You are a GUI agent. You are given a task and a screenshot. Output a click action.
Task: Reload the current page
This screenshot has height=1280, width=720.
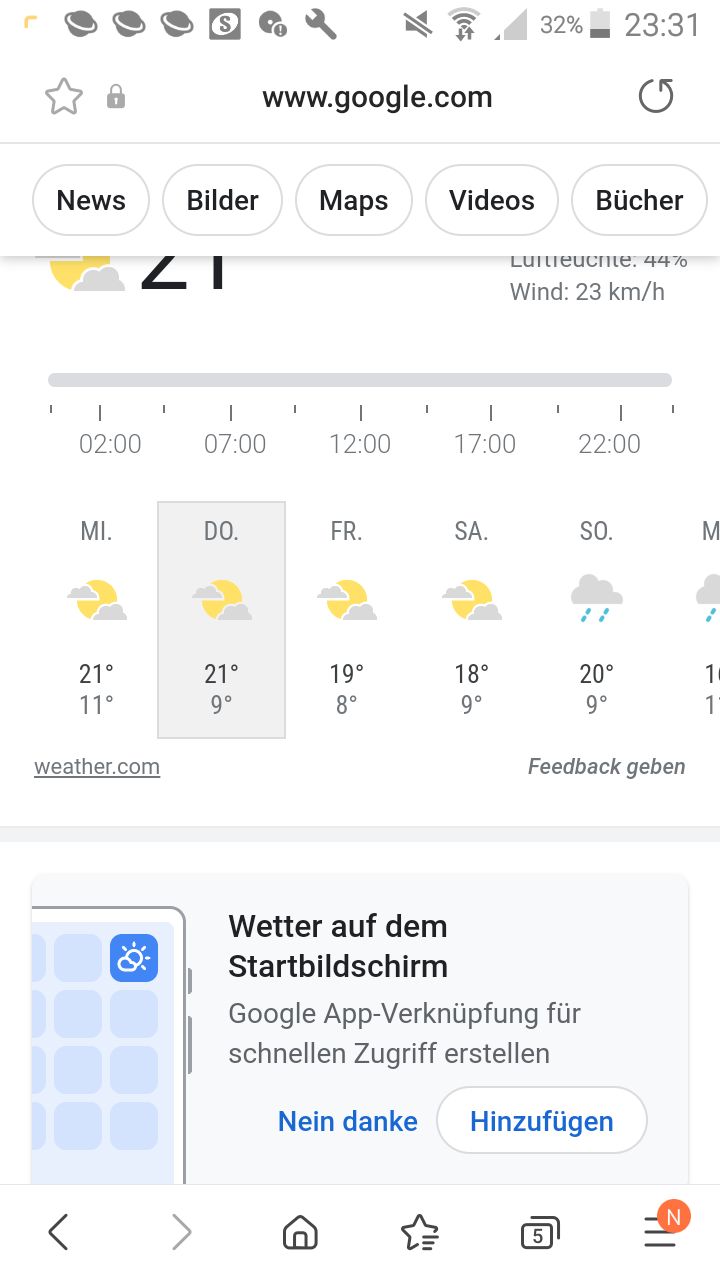656,97
